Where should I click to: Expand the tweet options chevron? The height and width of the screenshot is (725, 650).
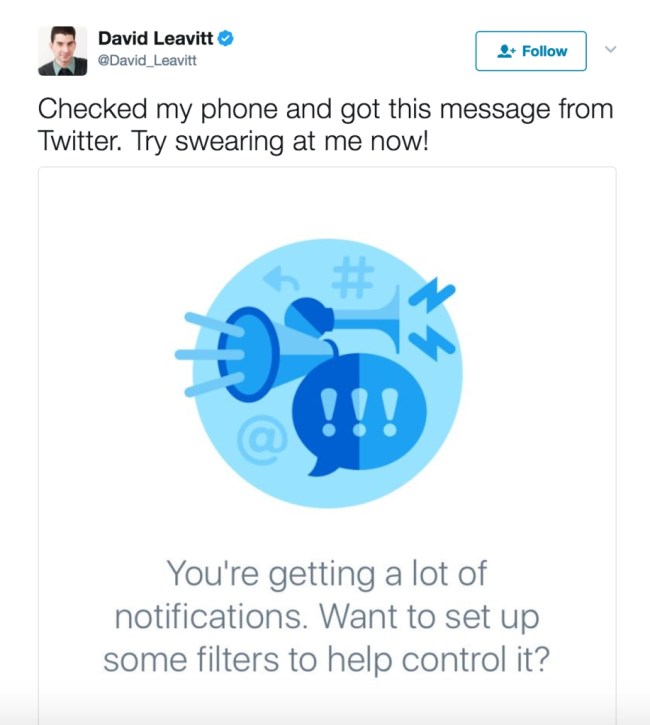pos(611,49)
